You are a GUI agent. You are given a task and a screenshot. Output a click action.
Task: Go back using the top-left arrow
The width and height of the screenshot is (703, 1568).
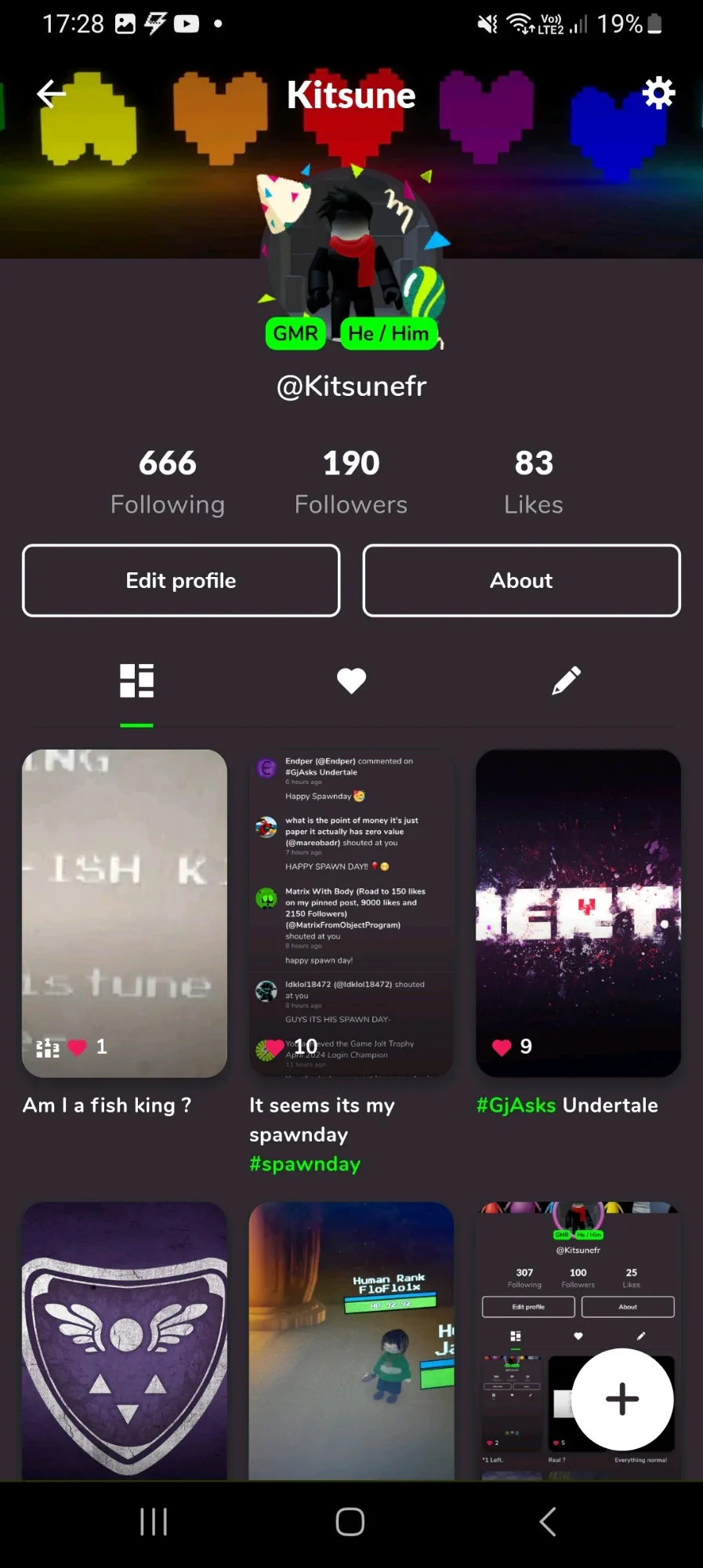point(51,94)
